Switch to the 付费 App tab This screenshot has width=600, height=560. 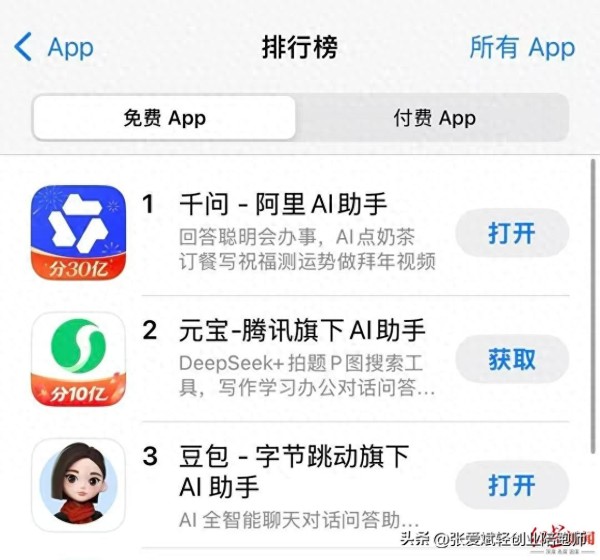click(x=433, y=118)
